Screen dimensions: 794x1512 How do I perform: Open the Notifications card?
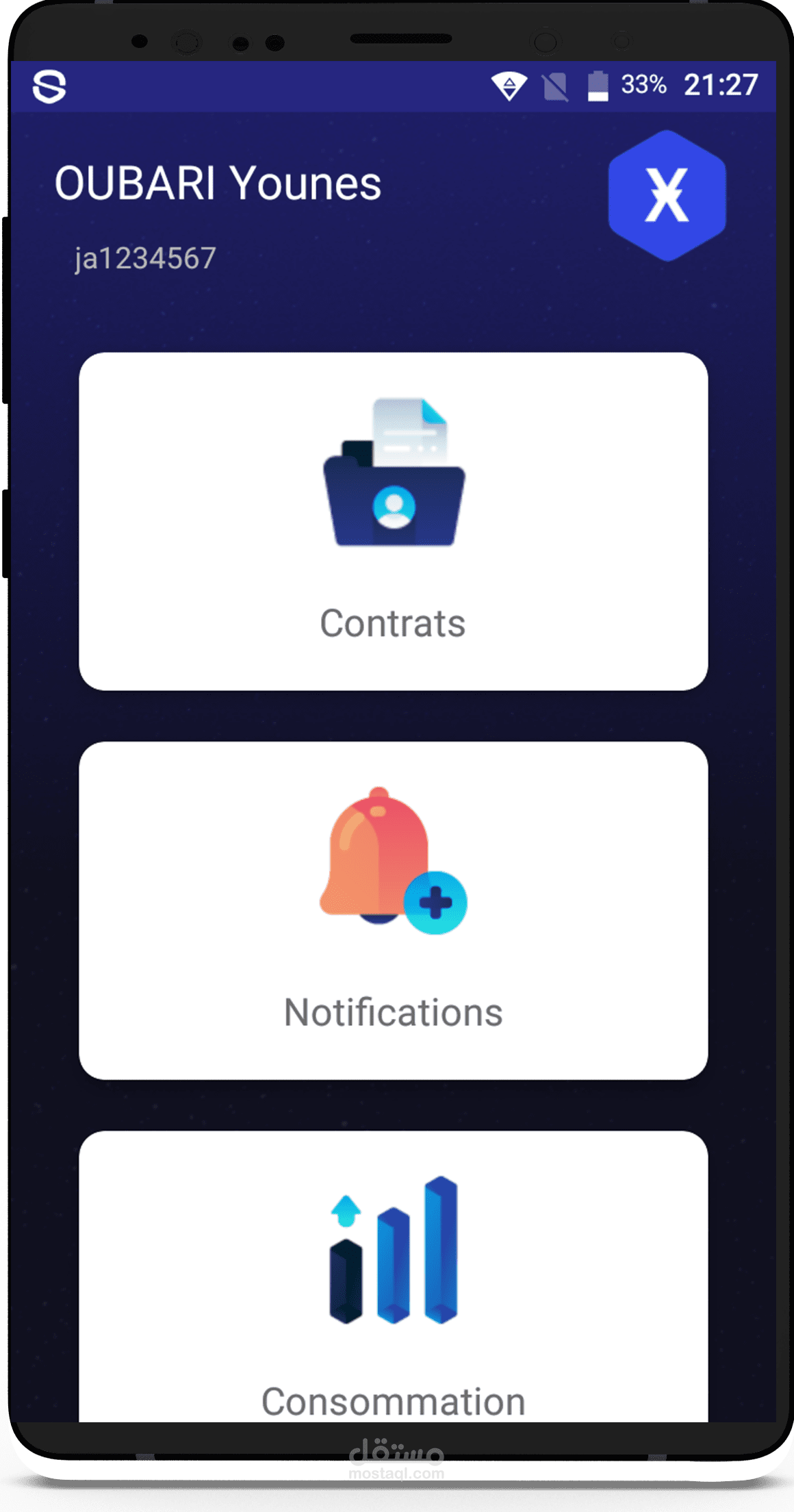(x=393, y=910)
